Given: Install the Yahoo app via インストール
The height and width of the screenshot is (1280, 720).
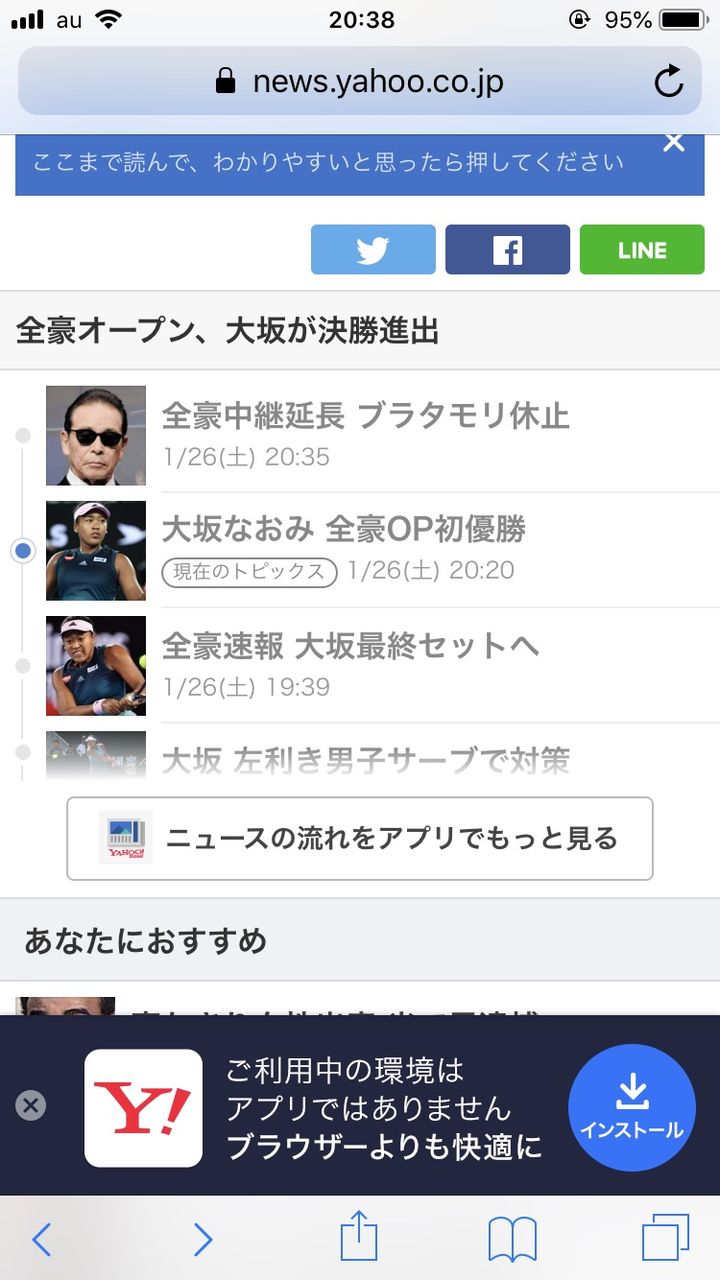Looking at the screenshot, I should pos(632,1107).
